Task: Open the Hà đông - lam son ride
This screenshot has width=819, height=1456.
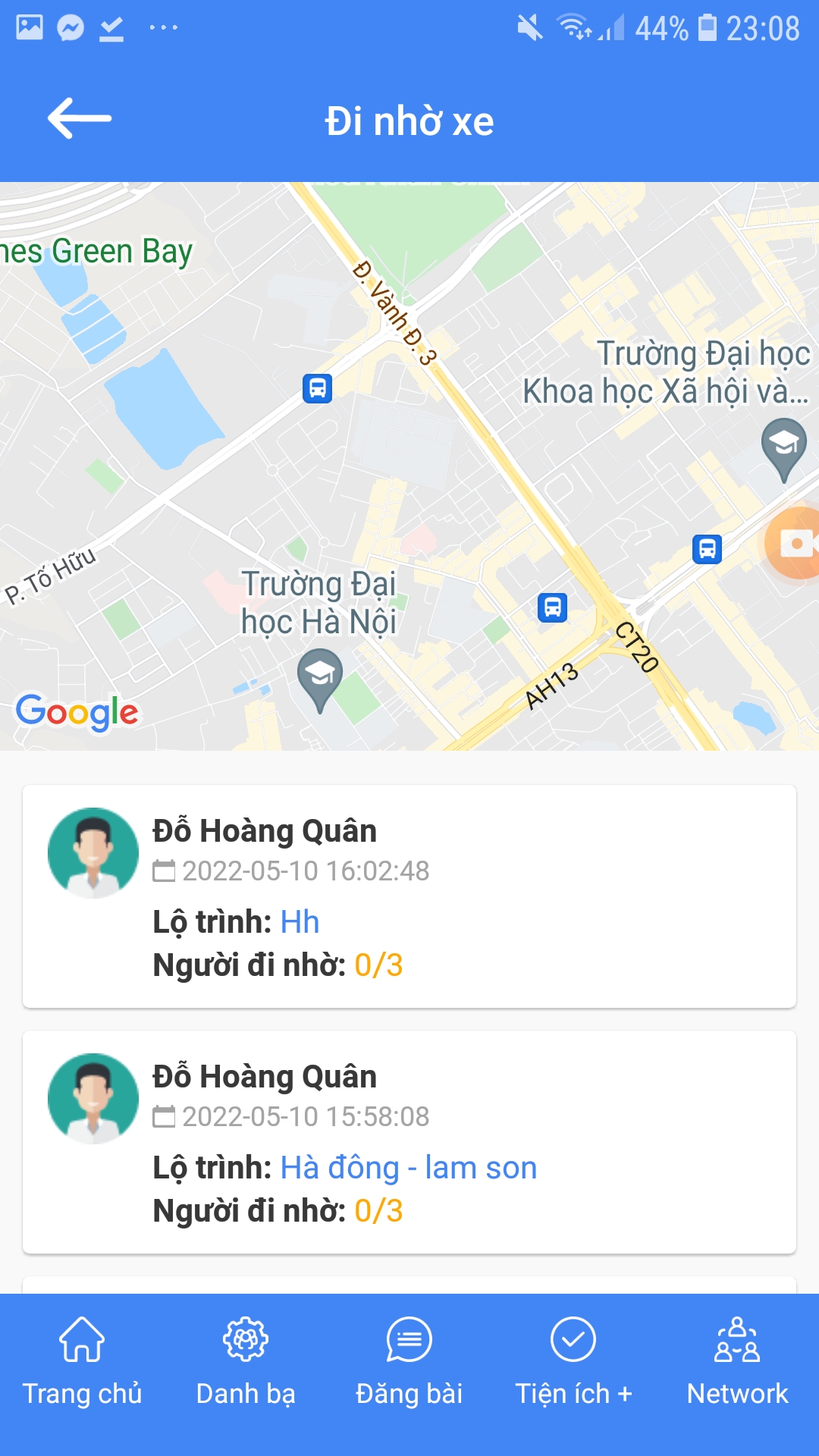Action: coord(409,1142)
